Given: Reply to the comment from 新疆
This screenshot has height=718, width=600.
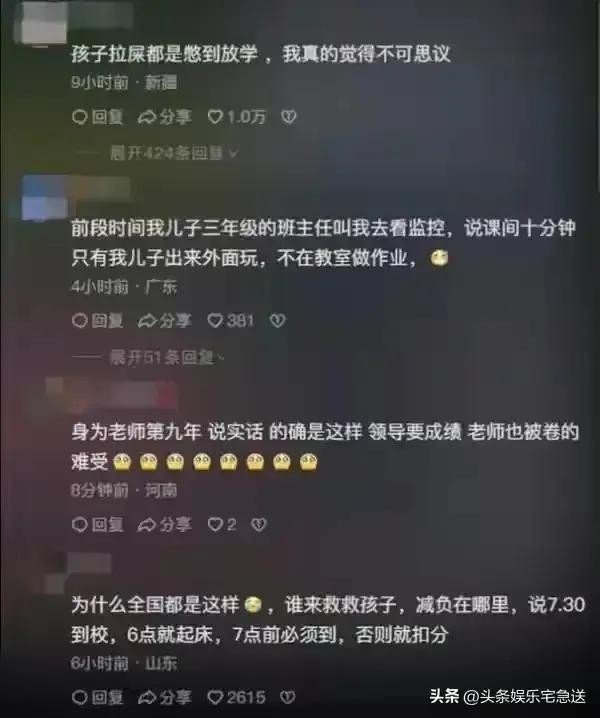Looking at the screenshot, I should point(98,118).
